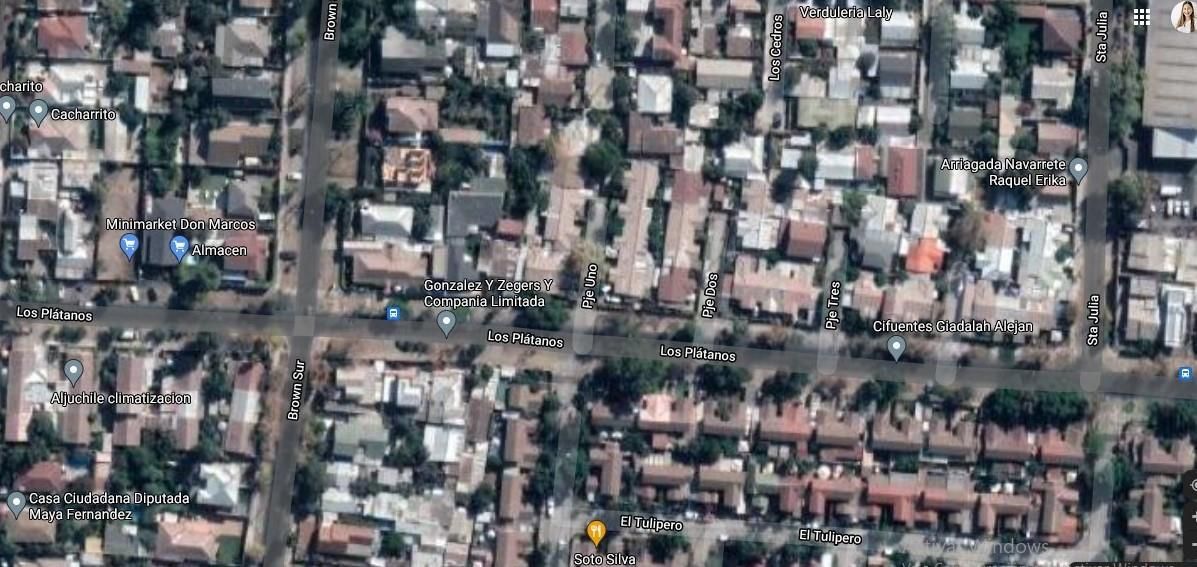Open the Minimarket Don Marcos pin
The image size is (1197, 567).
129,245
